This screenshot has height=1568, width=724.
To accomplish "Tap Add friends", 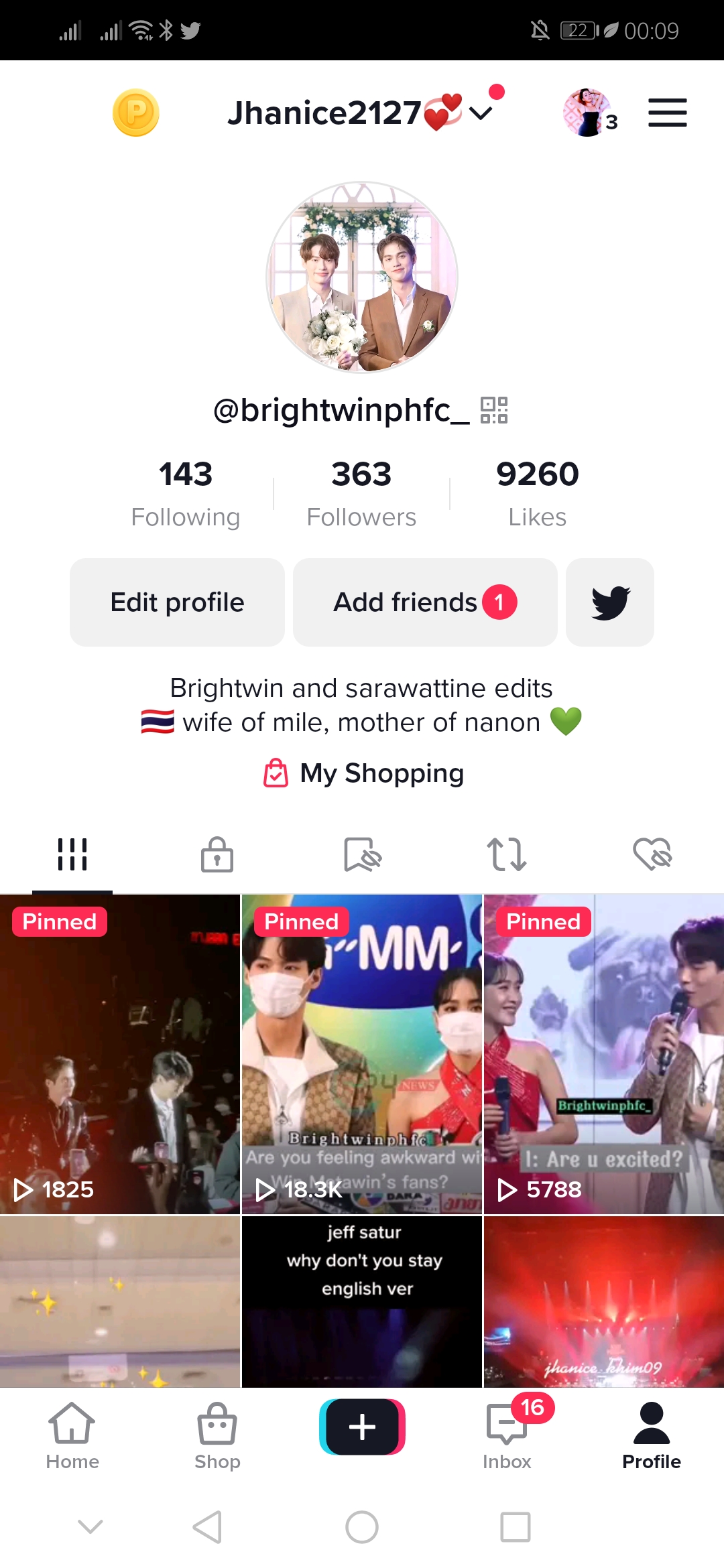I will click(x=424, y=602).
